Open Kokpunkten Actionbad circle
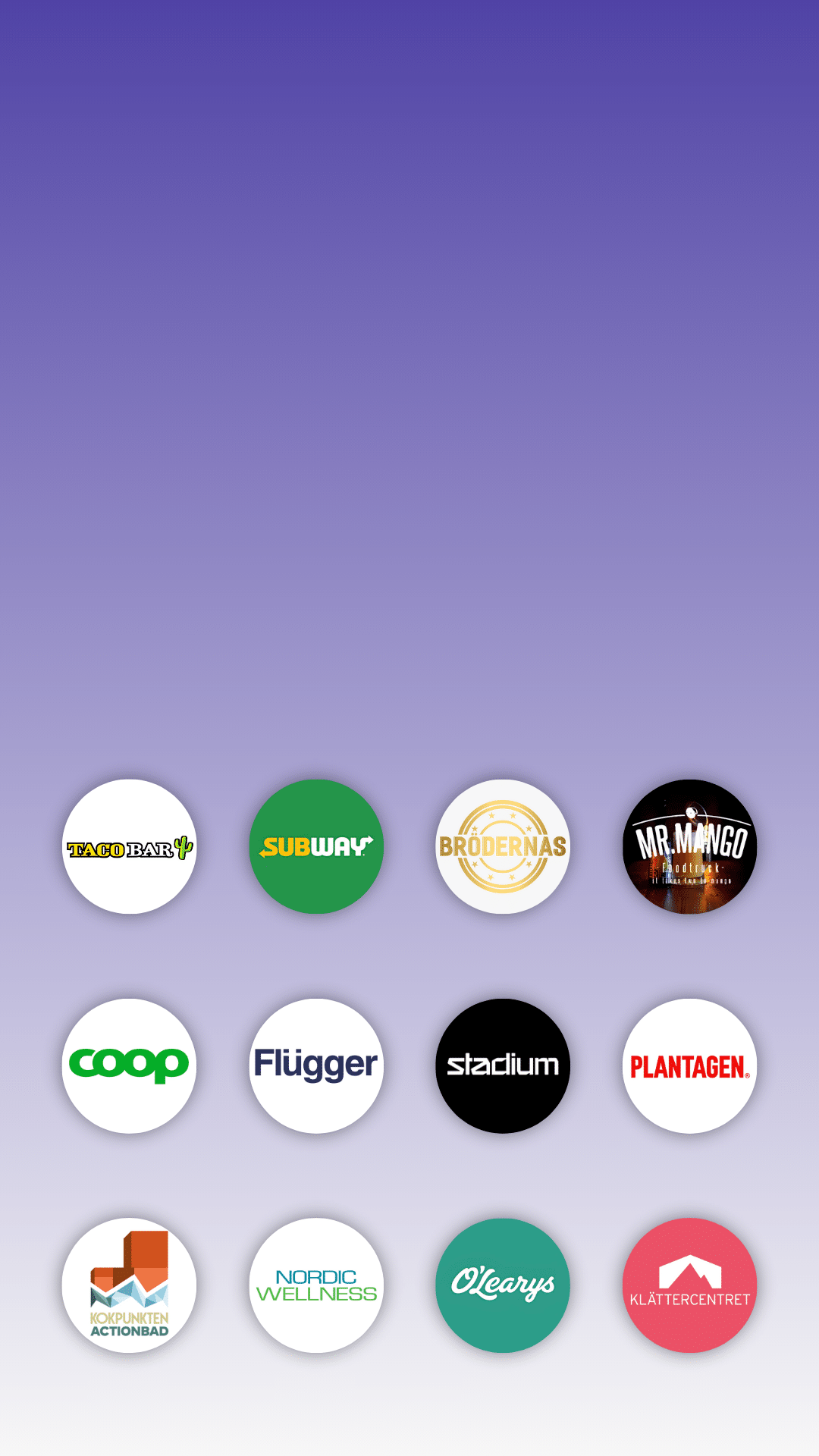819x1456 pixels. [x=129, y=1285]
